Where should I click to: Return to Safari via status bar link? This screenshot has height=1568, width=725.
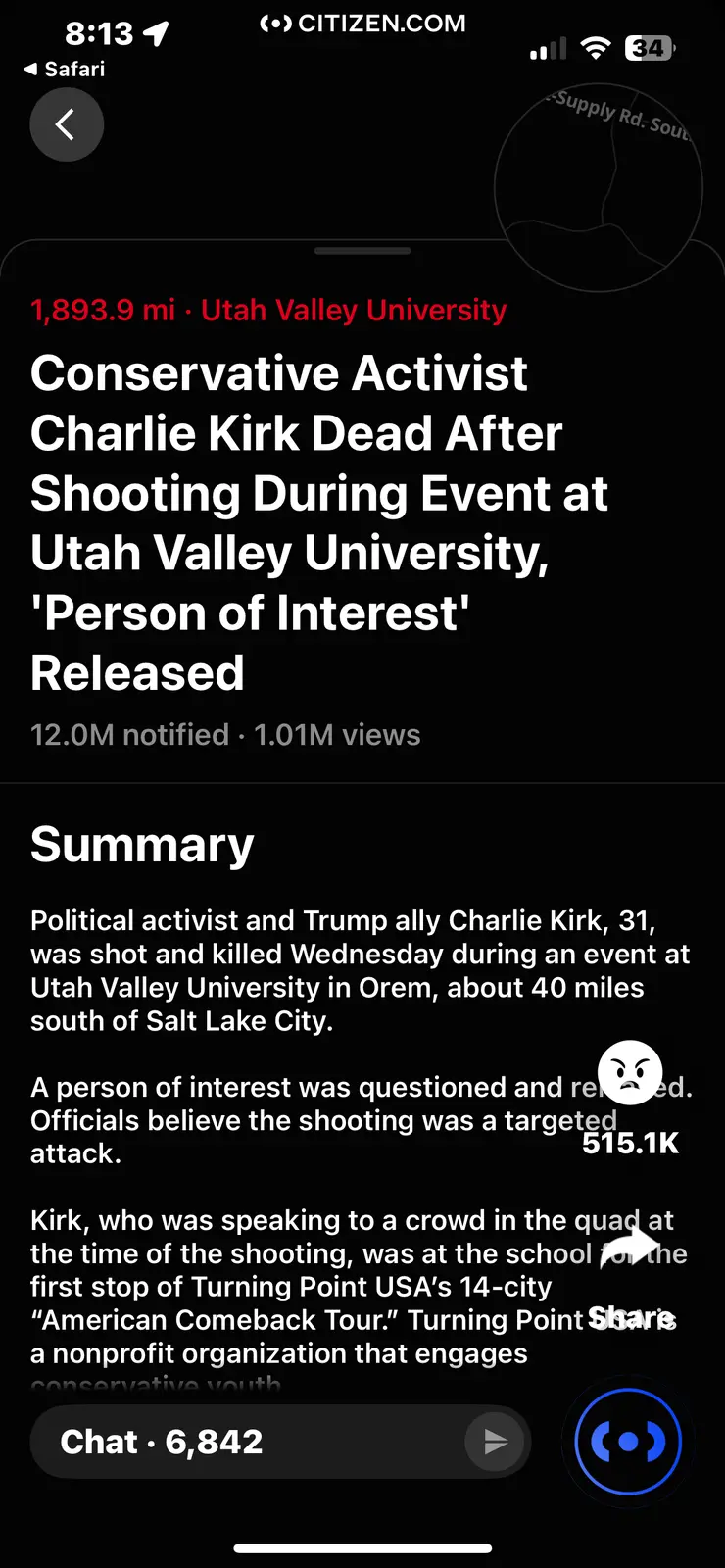click(65, 70)
